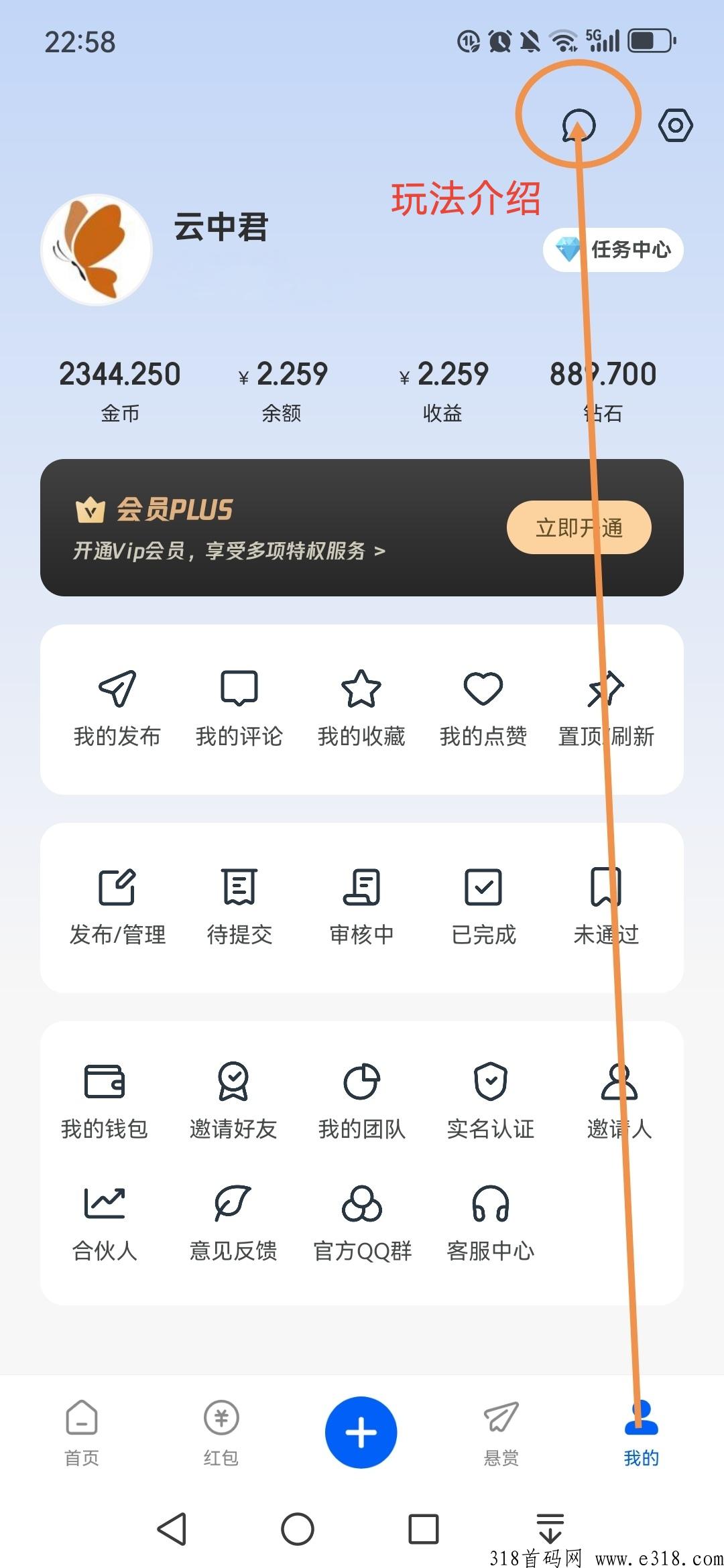Open 邀请好友 invite friends

(233, 1099)
